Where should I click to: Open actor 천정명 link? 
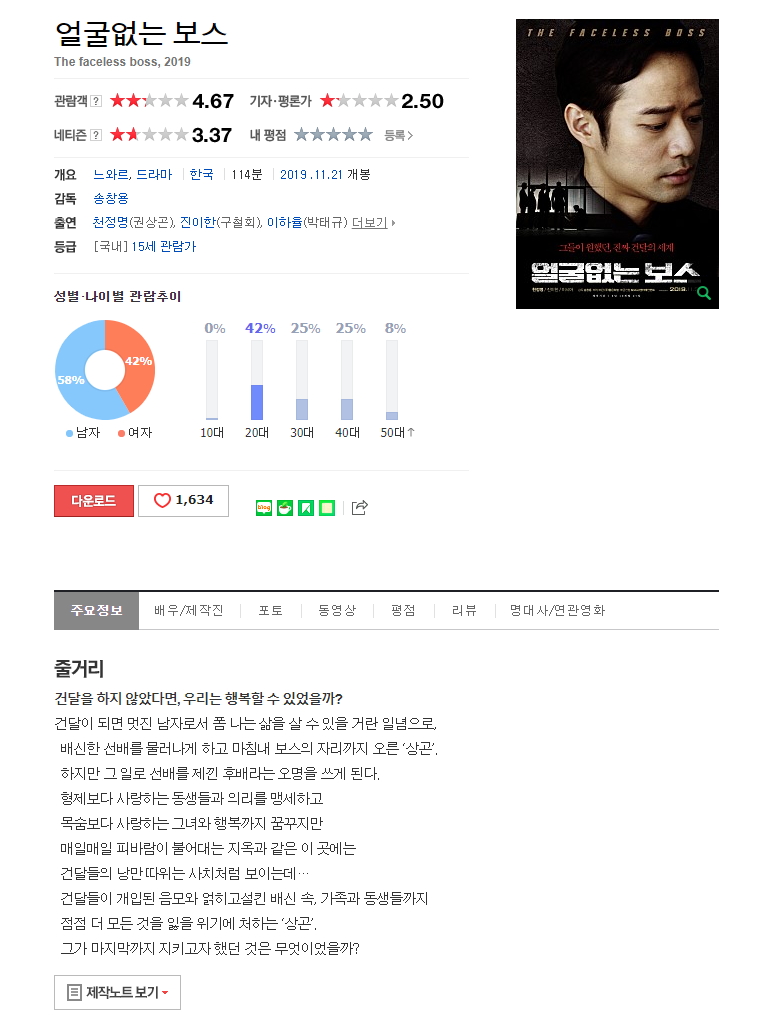pyautogui.click(x=111, y=222)
